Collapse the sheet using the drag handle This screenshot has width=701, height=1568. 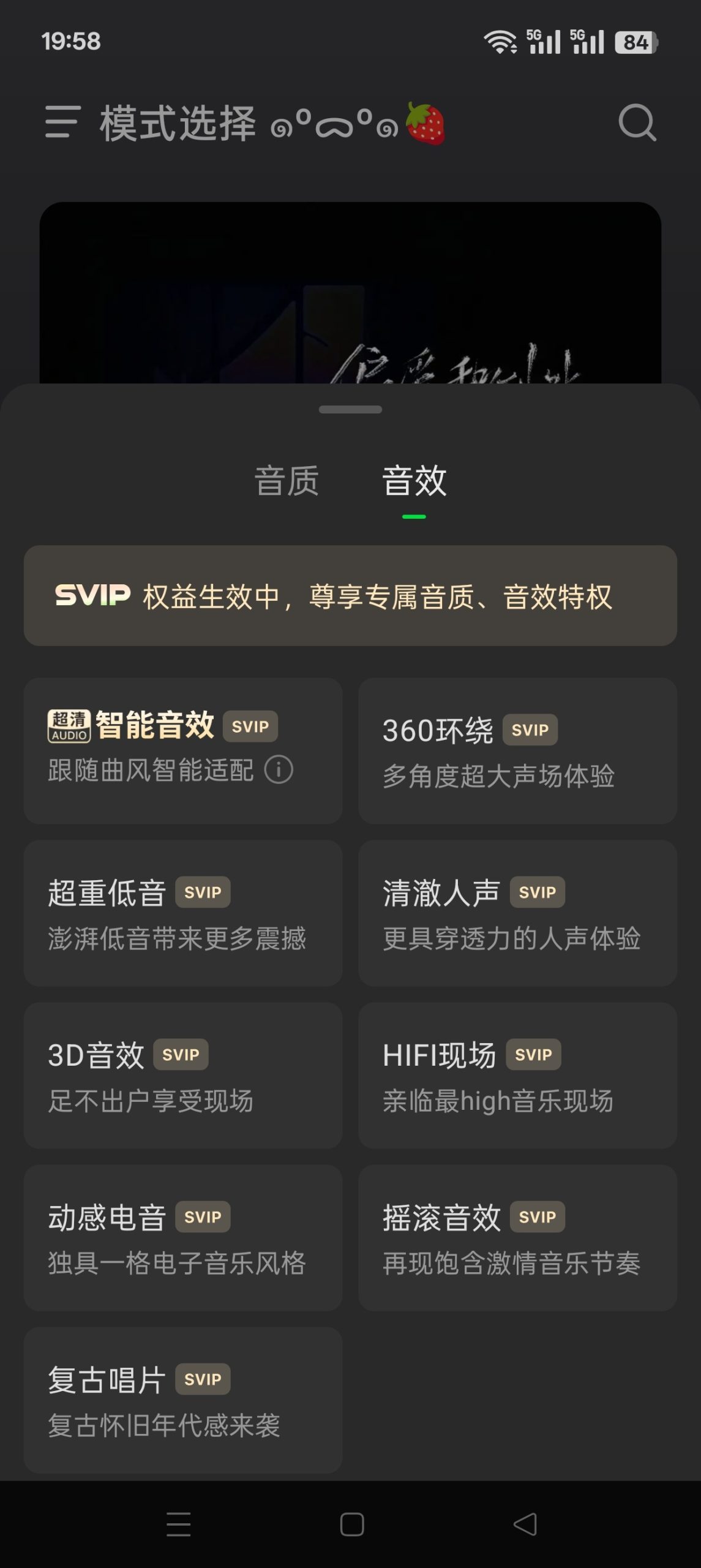pyautogui.click(x=350, y=409)
